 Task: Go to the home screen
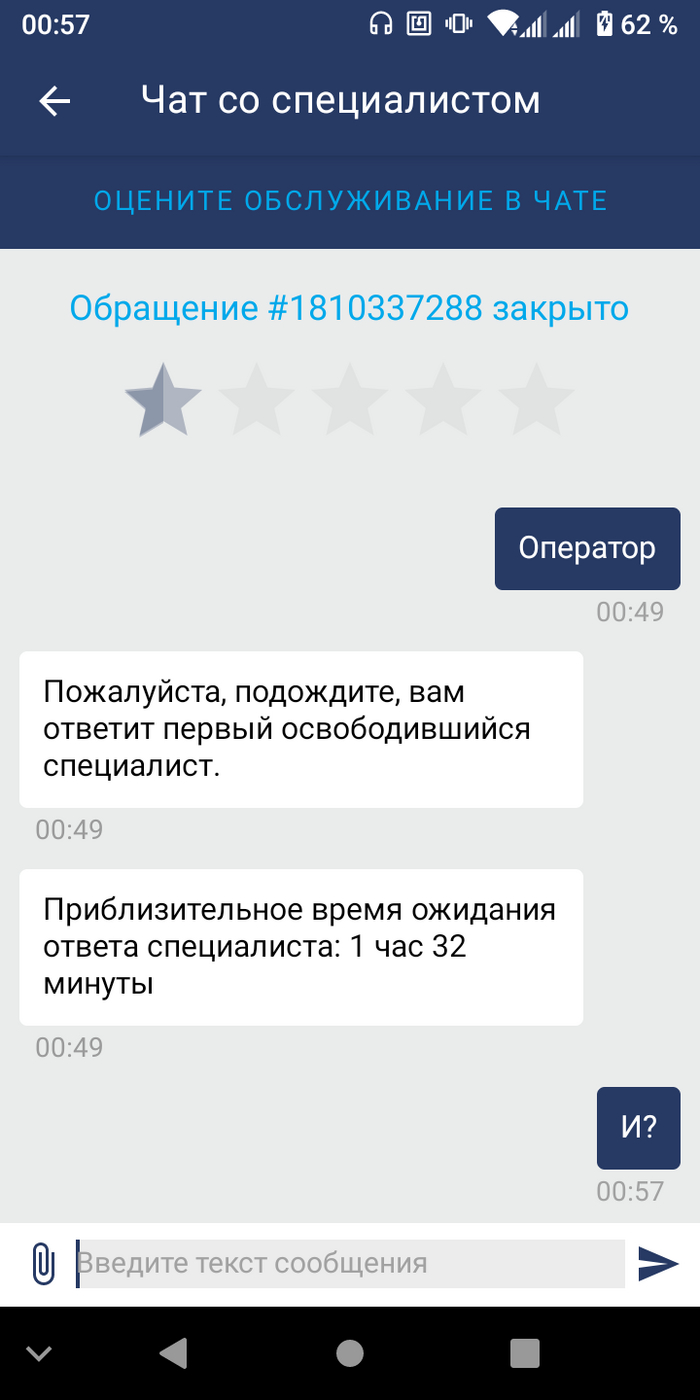tap(349, 1354)
